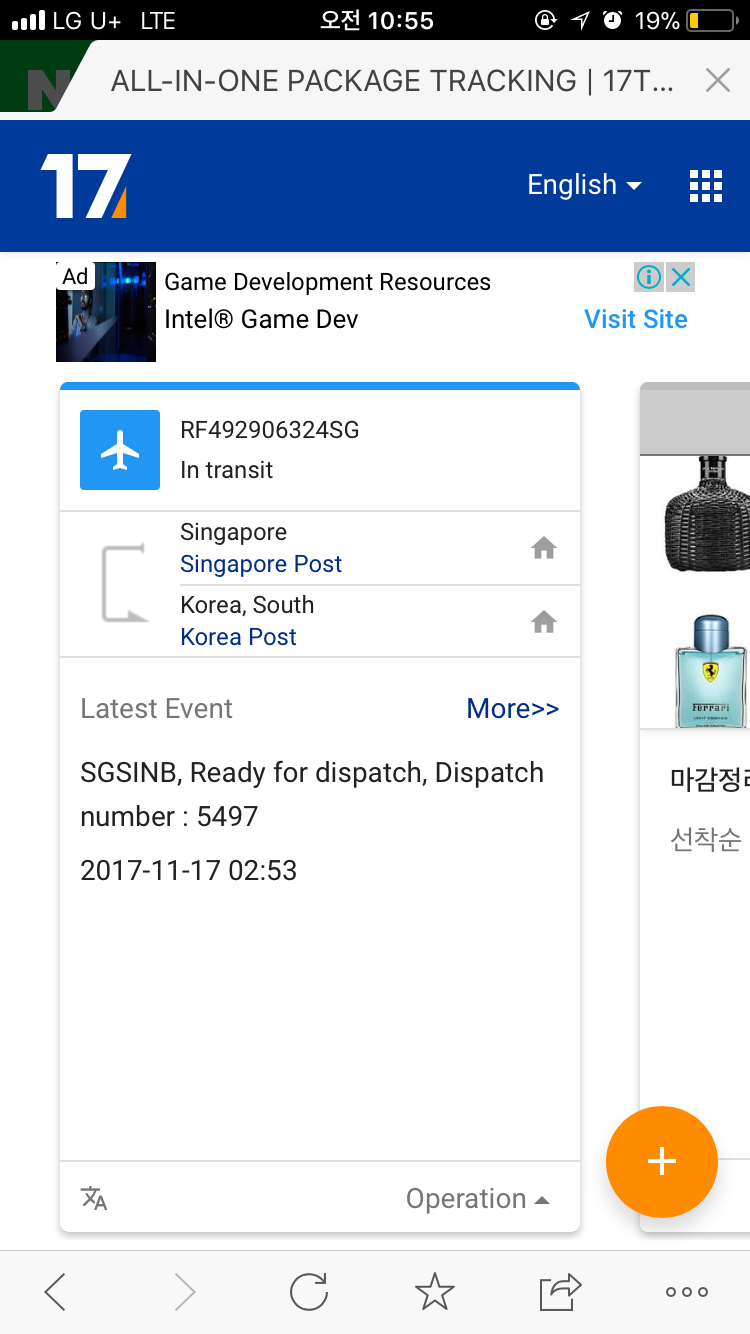
Task: View More tracking events
Action: 512,709
